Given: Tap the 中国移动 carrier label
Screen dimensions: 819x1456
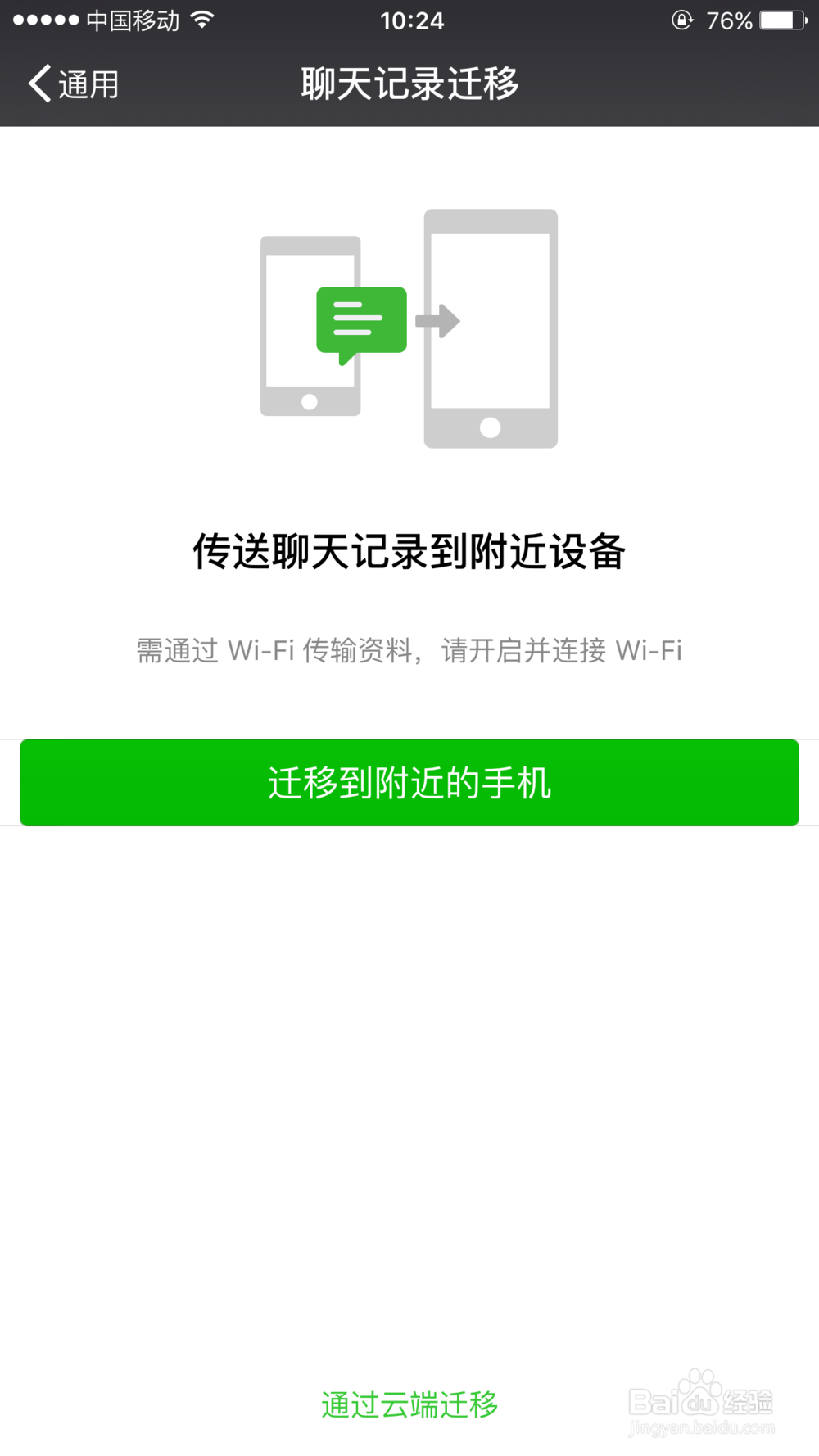Looking at the screenshot, I should pos(131,20).
